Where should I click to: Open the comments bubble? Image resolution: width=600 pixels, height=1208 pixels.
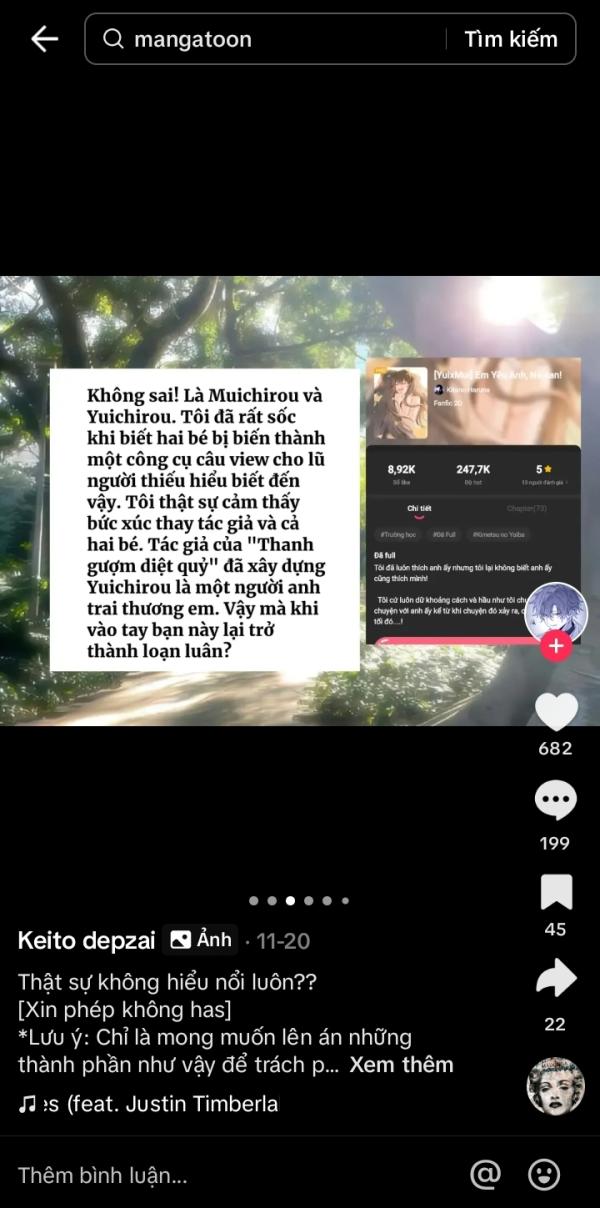click(x=555, y=800)
